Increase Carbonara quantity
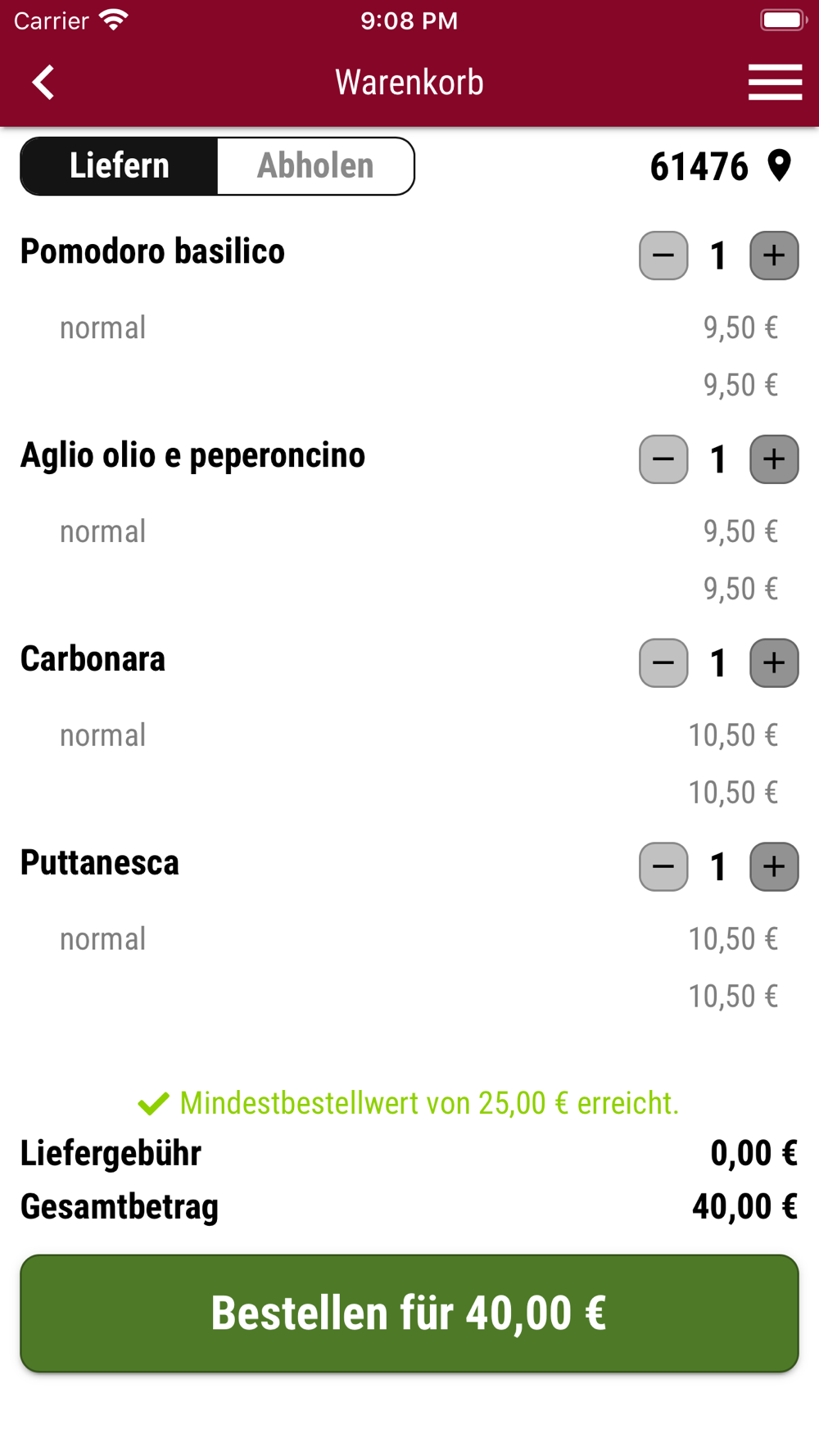This screenshot has height=1456, width=819. tap(774, 663)
